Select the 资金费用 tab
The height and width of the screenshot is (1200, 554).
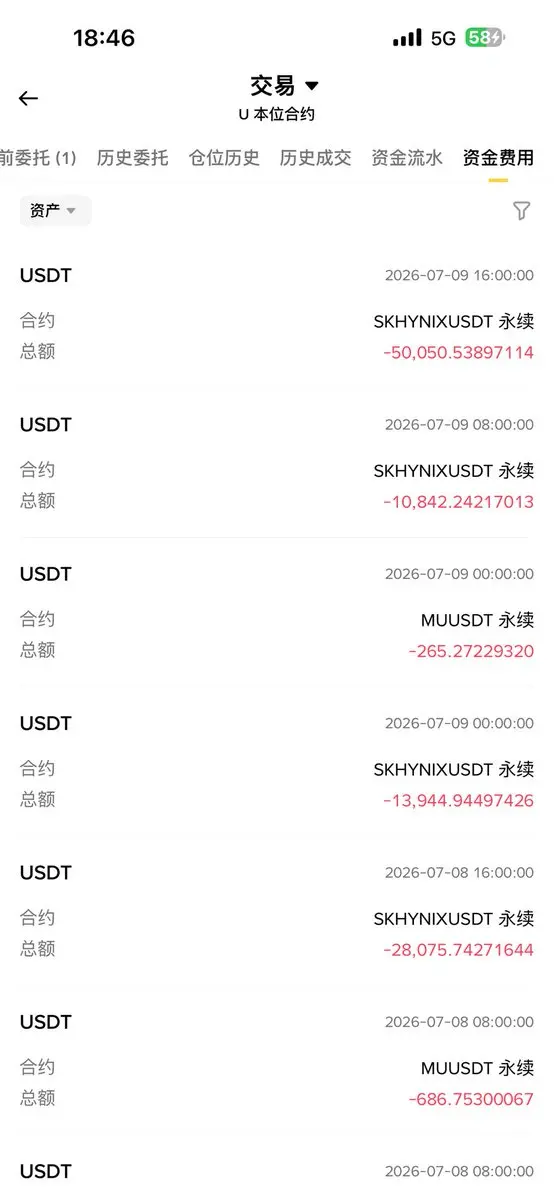pyautogui.click(x=498, y=158)
